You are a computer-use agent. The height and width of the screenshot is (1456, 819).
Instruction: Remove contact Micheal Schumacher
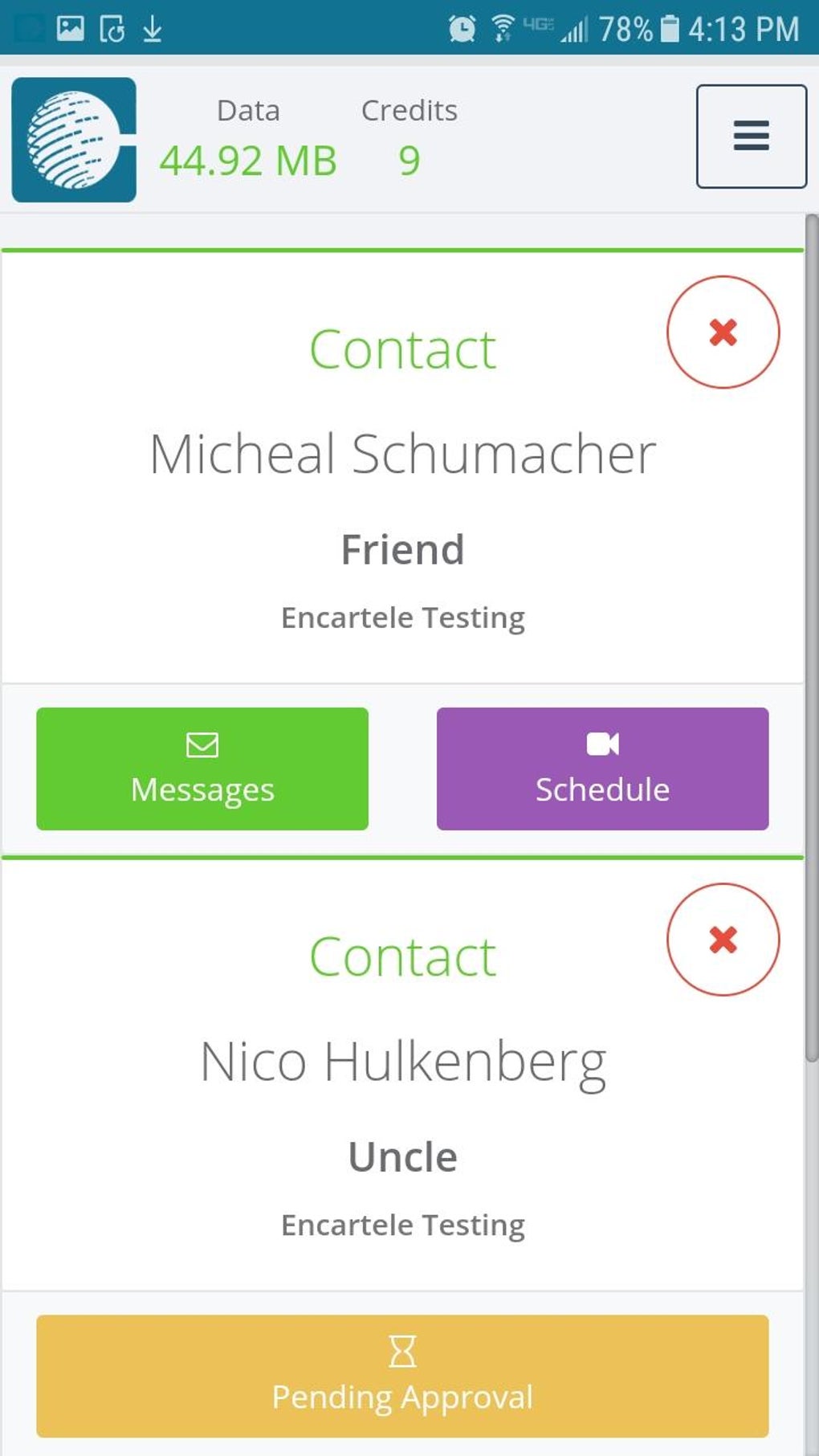(723, 332)
